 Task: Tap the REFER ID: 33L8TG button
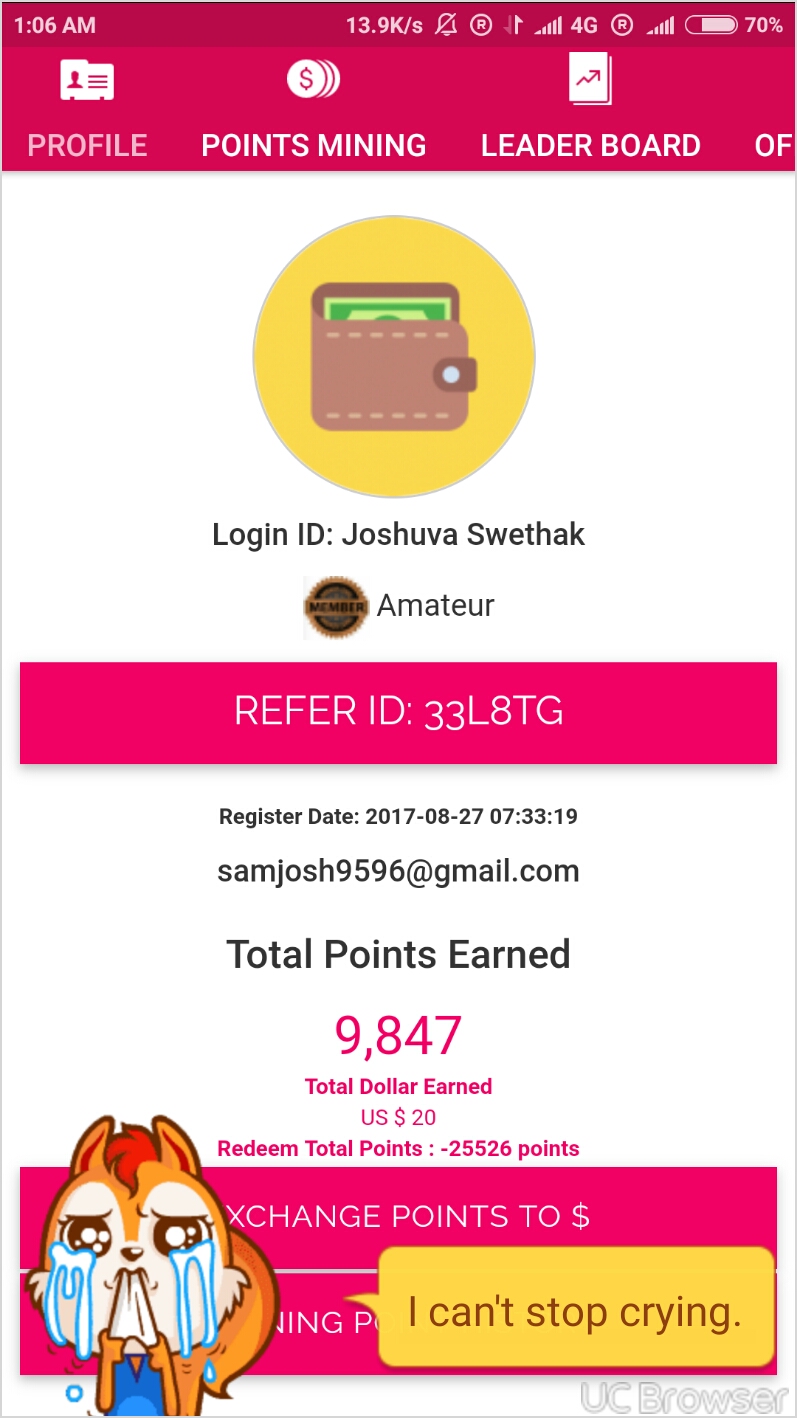point(398,712)
